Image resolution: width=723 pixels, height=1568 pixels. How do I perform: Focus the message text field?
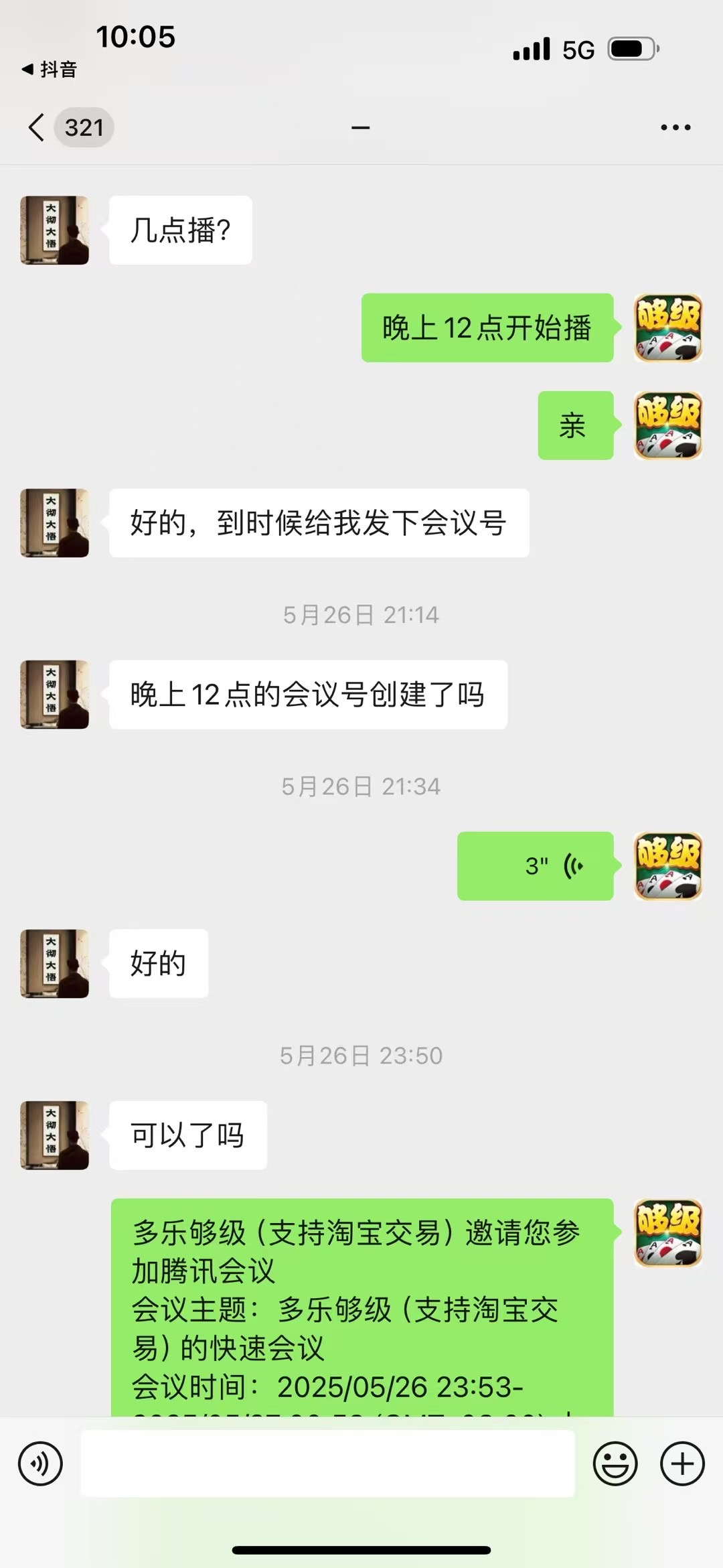tap(327, 1464)
